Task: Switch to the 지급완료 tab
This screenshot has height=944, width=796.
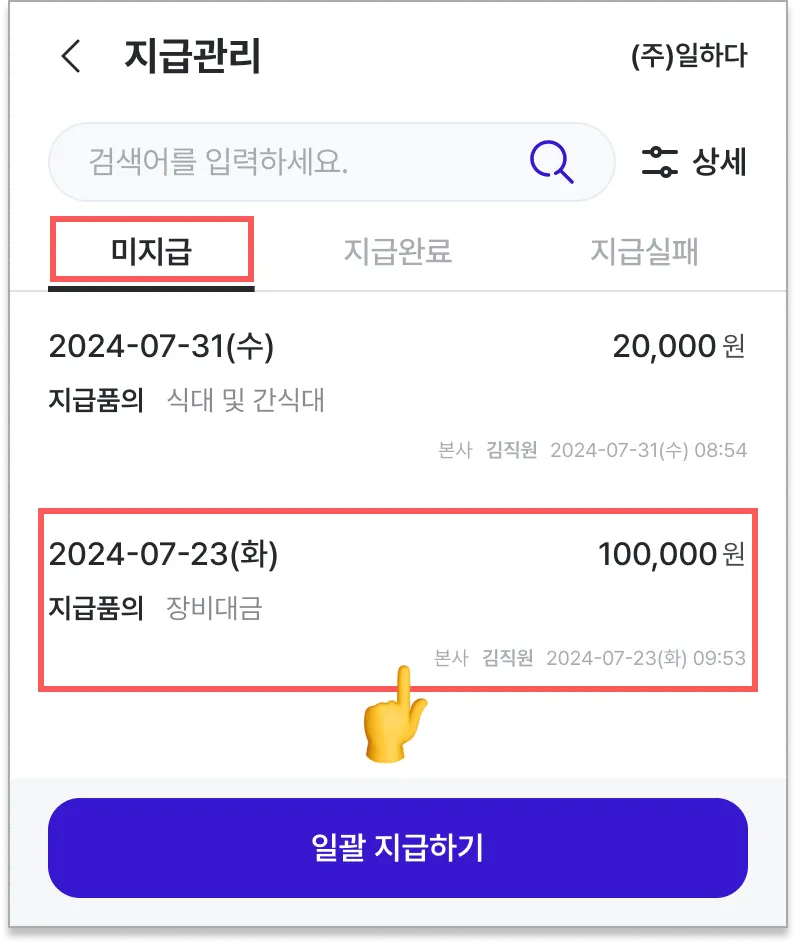Action: click(x=398, y=251)
